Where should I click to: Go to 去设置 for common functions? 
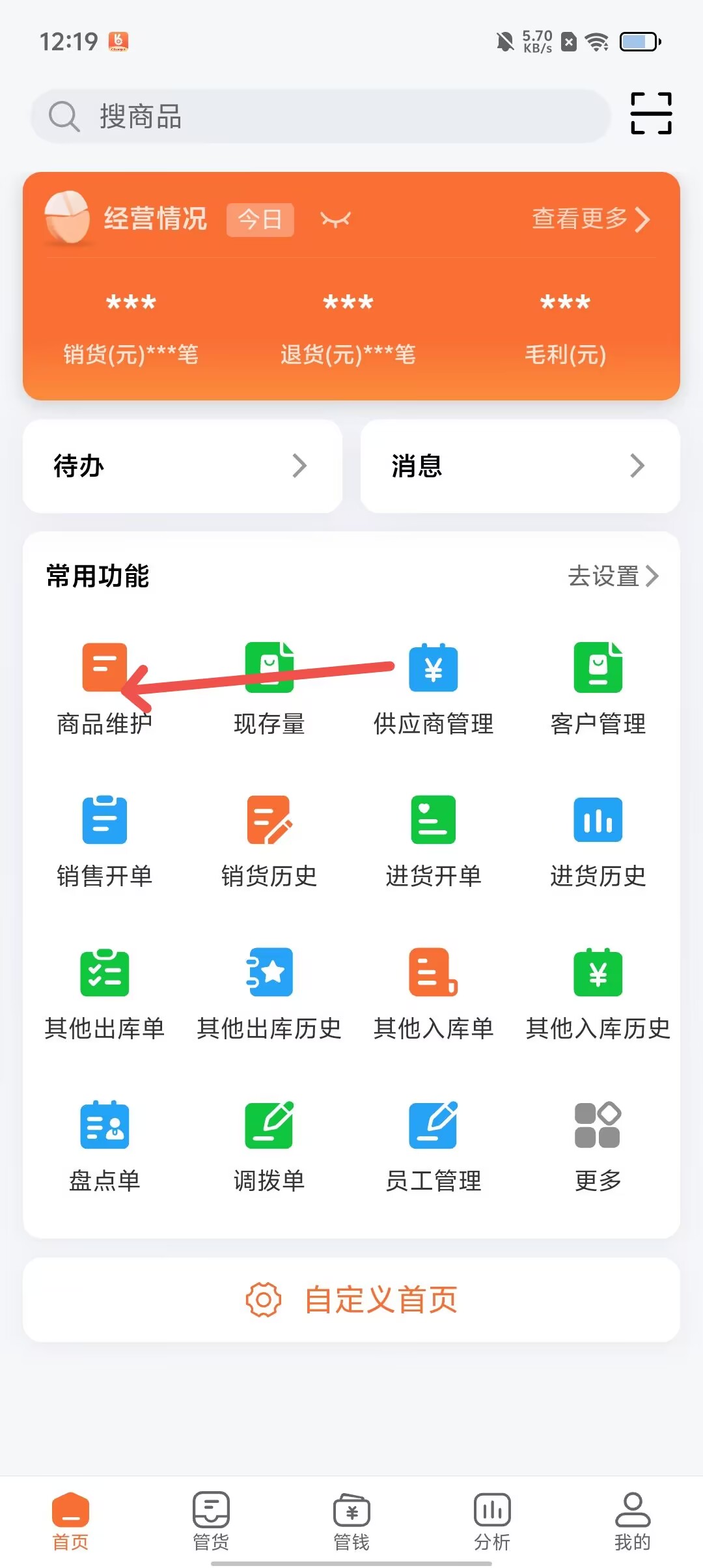613,576
